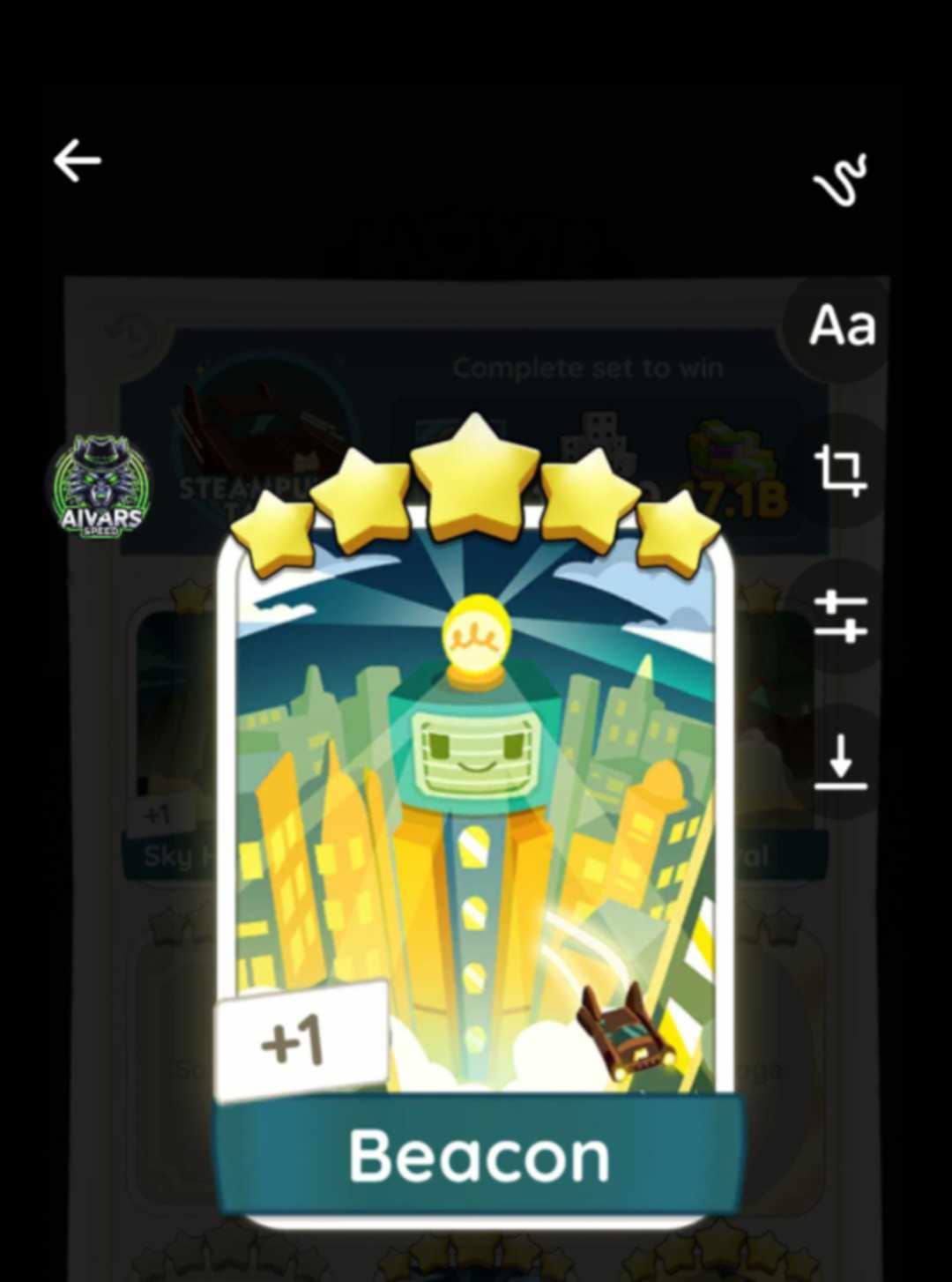Open the freehand draw tool

[840, 180]
